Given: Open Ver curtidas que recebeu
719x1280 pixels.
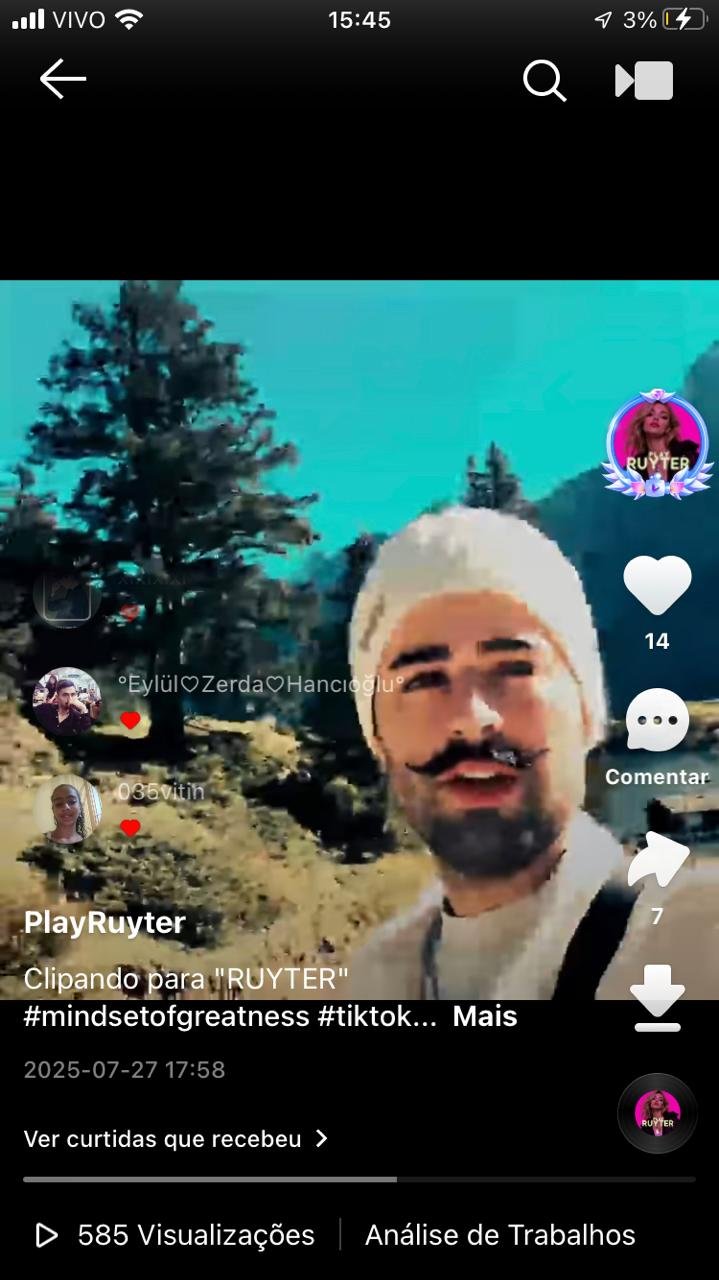Looking at the screenshot, I should [x=175, y=1139].
